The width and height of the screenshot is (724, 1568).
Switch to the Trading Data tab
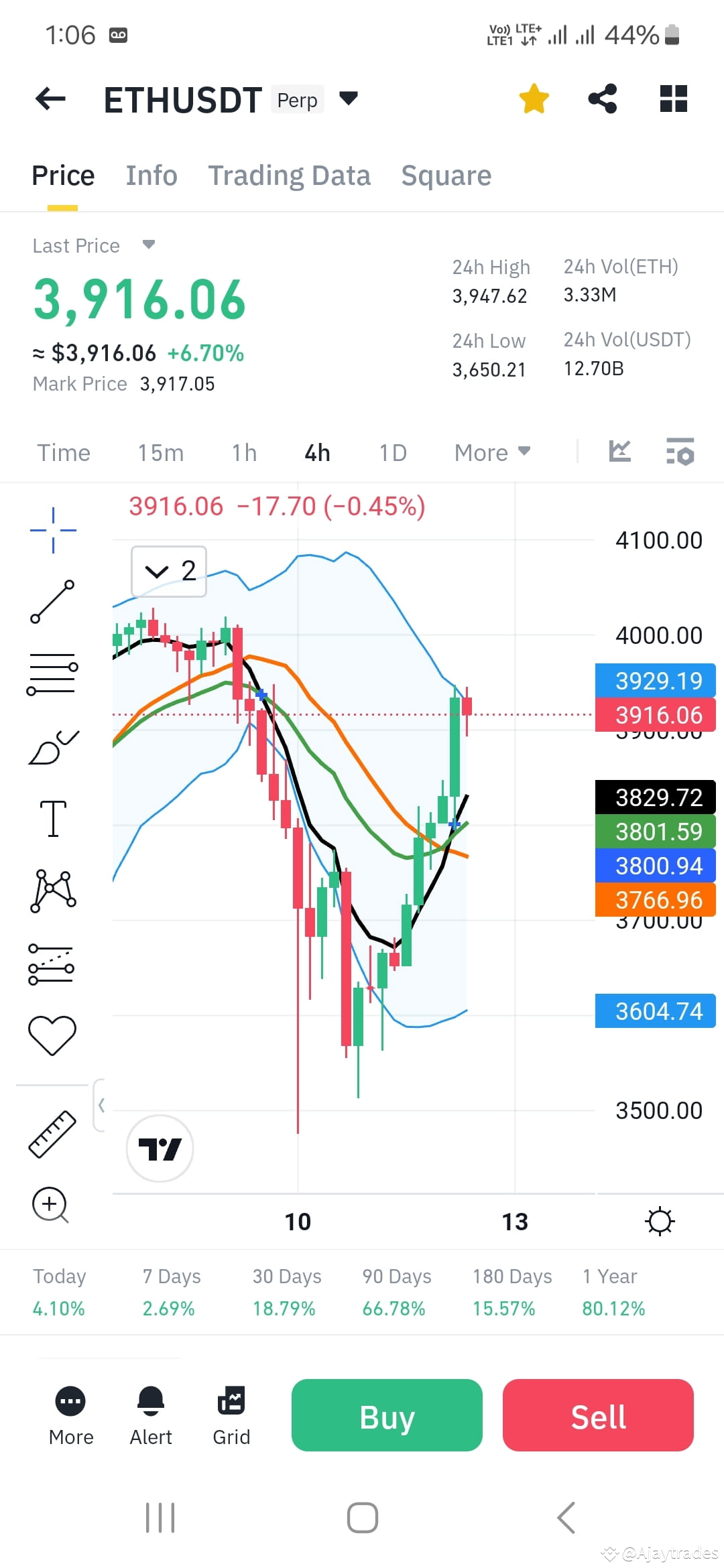point(290,175)
